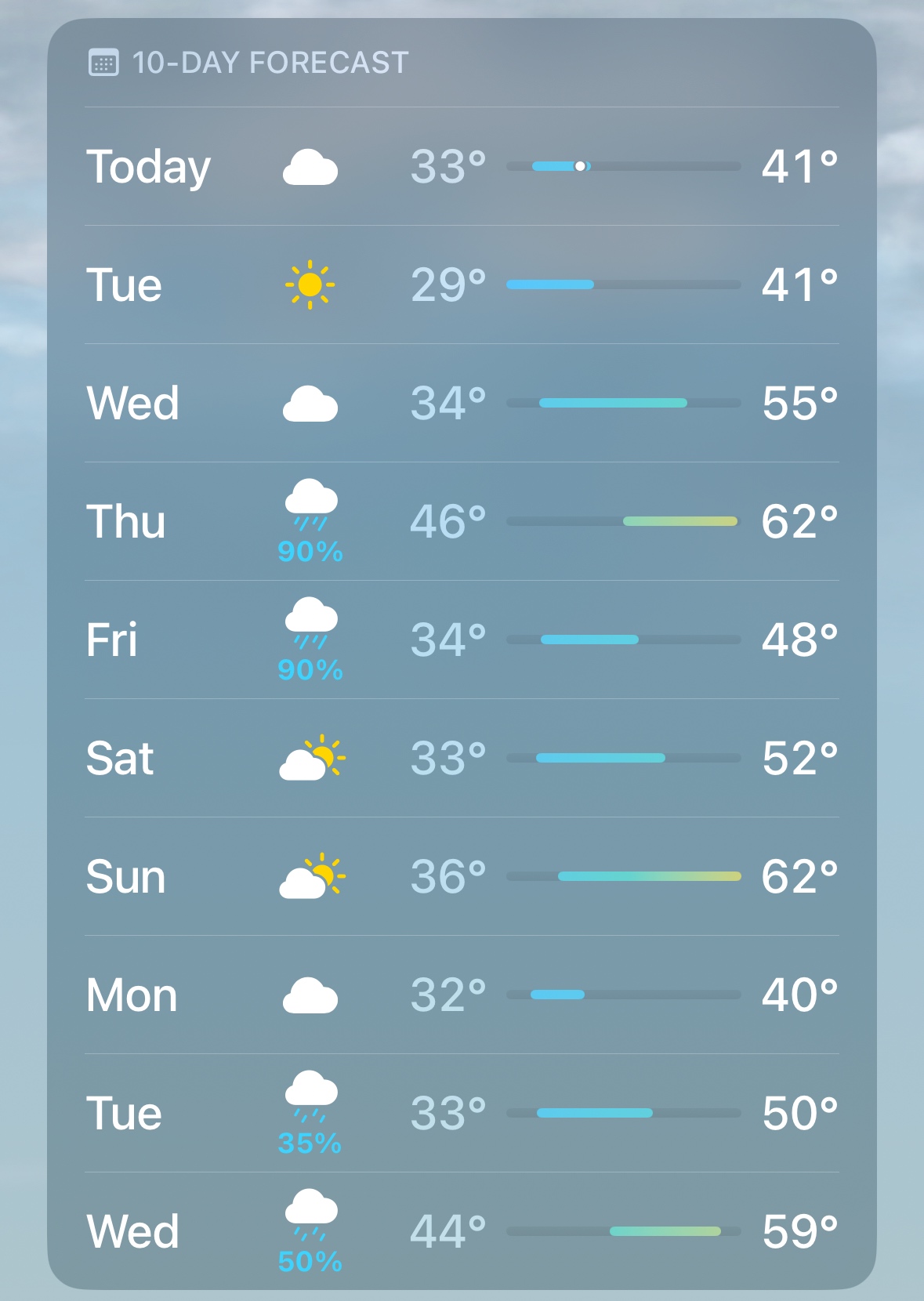This screenshot has height=1301, width=924.
Task: Open Today's forecast details
Action: point(462,166)
